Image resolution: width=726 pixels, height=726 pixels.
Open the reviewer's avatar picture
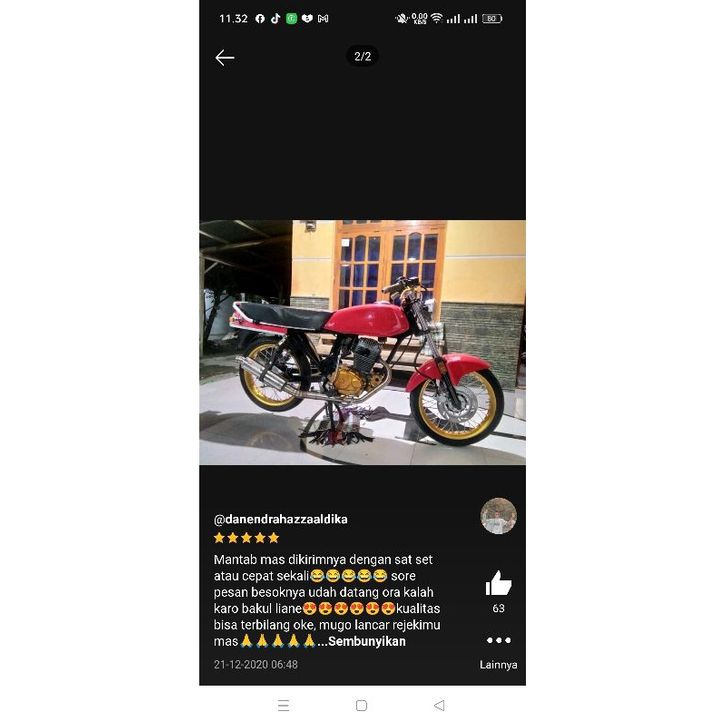(x=498, y=516)
